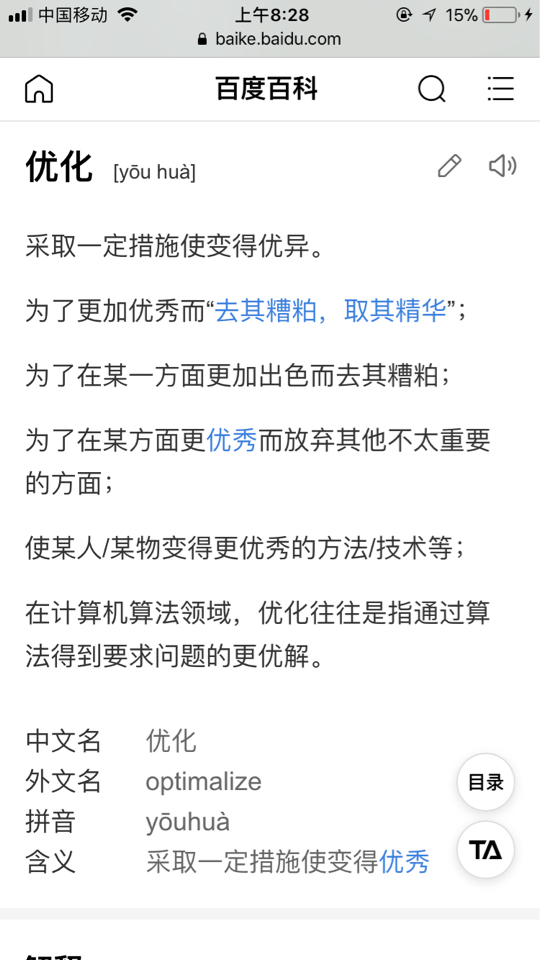Open the search magnifier icon
Image resolution: width=540 pixels, height=960 pixels.
(432, 89)
